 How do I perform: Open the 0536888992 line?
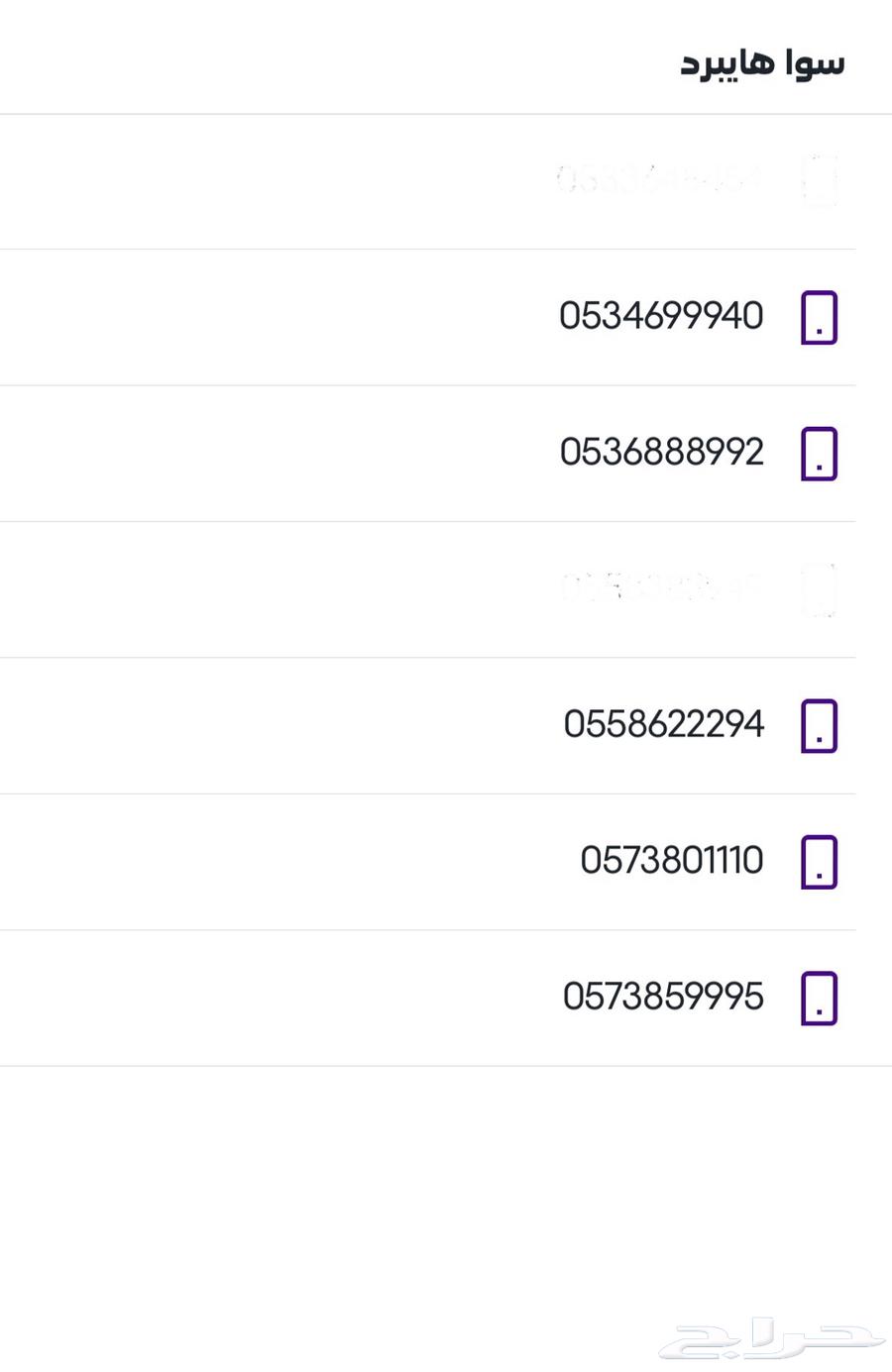click(x=661, y=453)
